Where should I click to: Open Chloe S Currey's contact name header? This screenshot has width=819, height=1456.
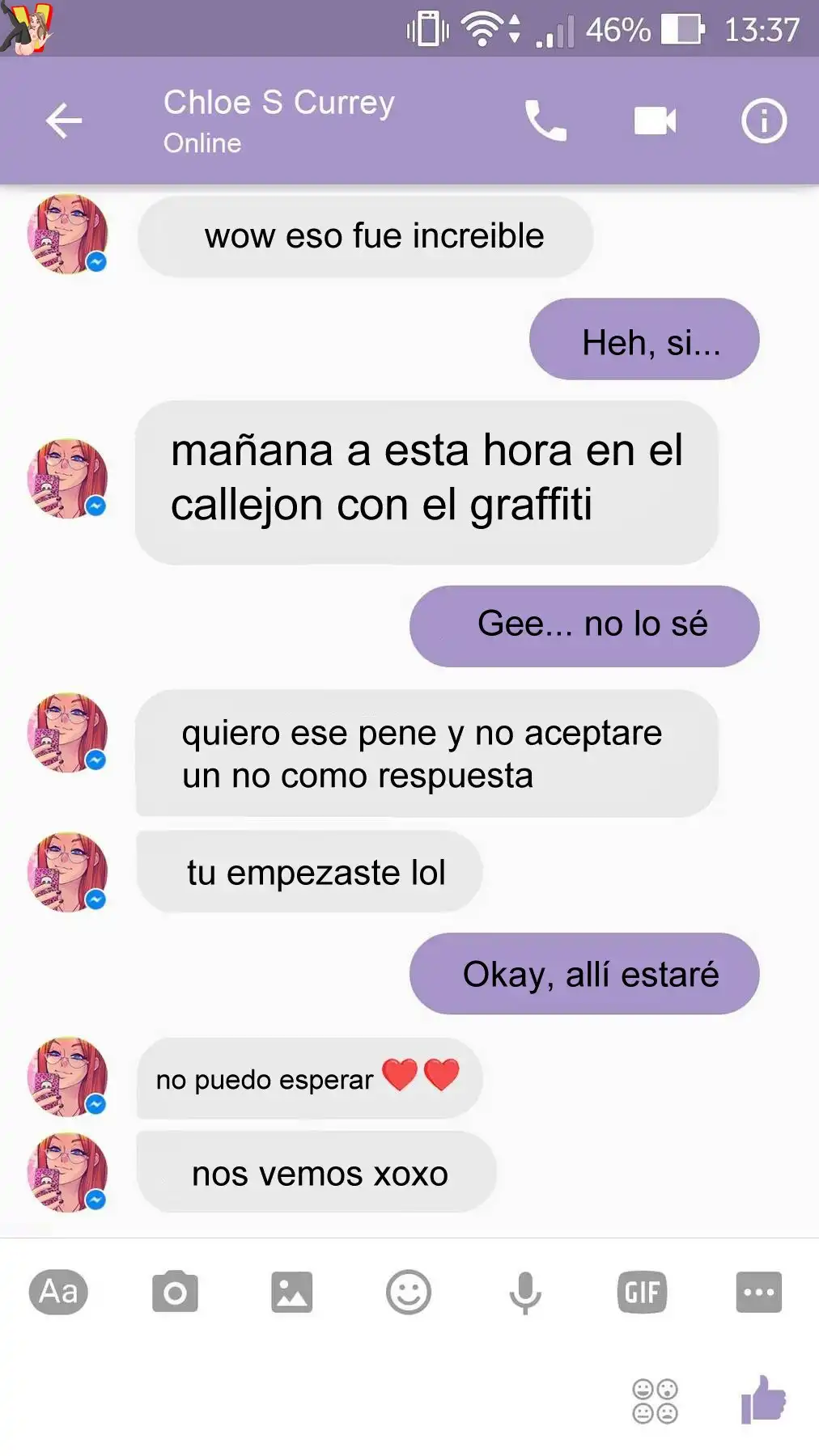pyautogui.click(x=279, y=104)
